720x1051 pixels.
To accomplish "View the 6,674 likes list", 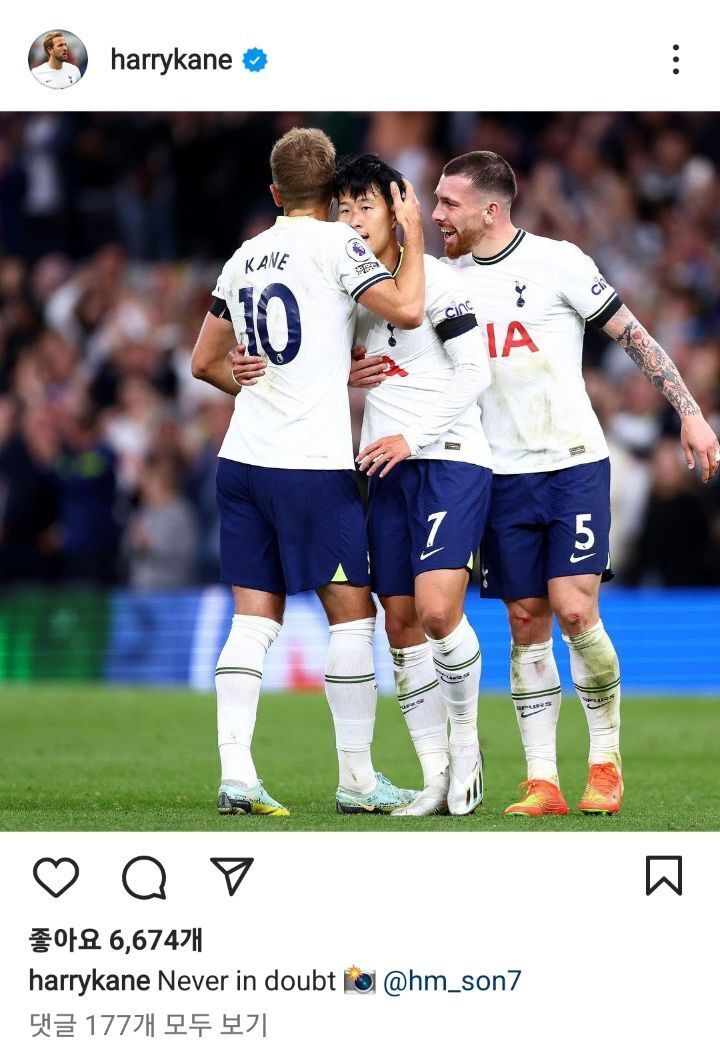I will pyautogui.click(x=115, y=939).
